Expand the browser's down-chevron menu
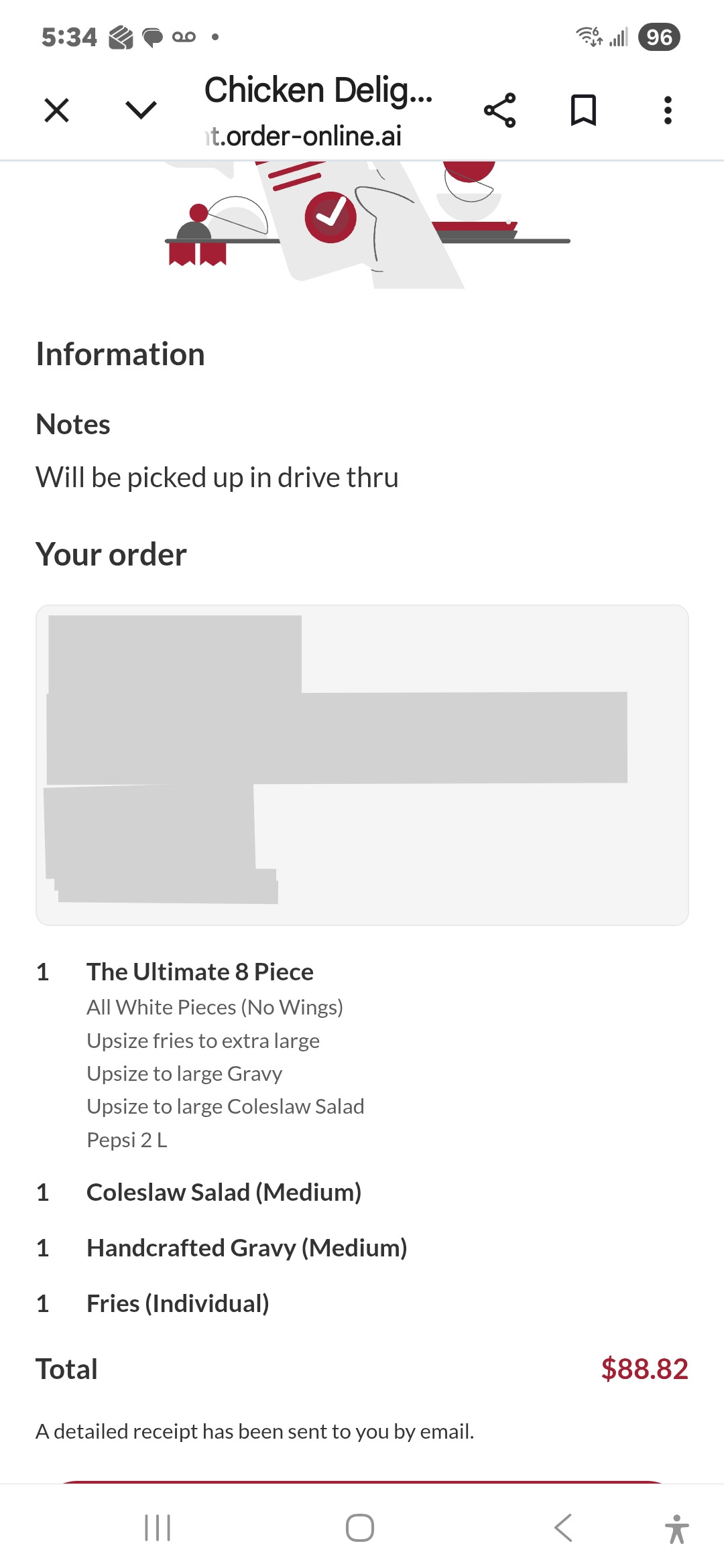Image resolution: width=724 pixels, height=1568 pixels. pyautogui.click(x=141, y=111)
